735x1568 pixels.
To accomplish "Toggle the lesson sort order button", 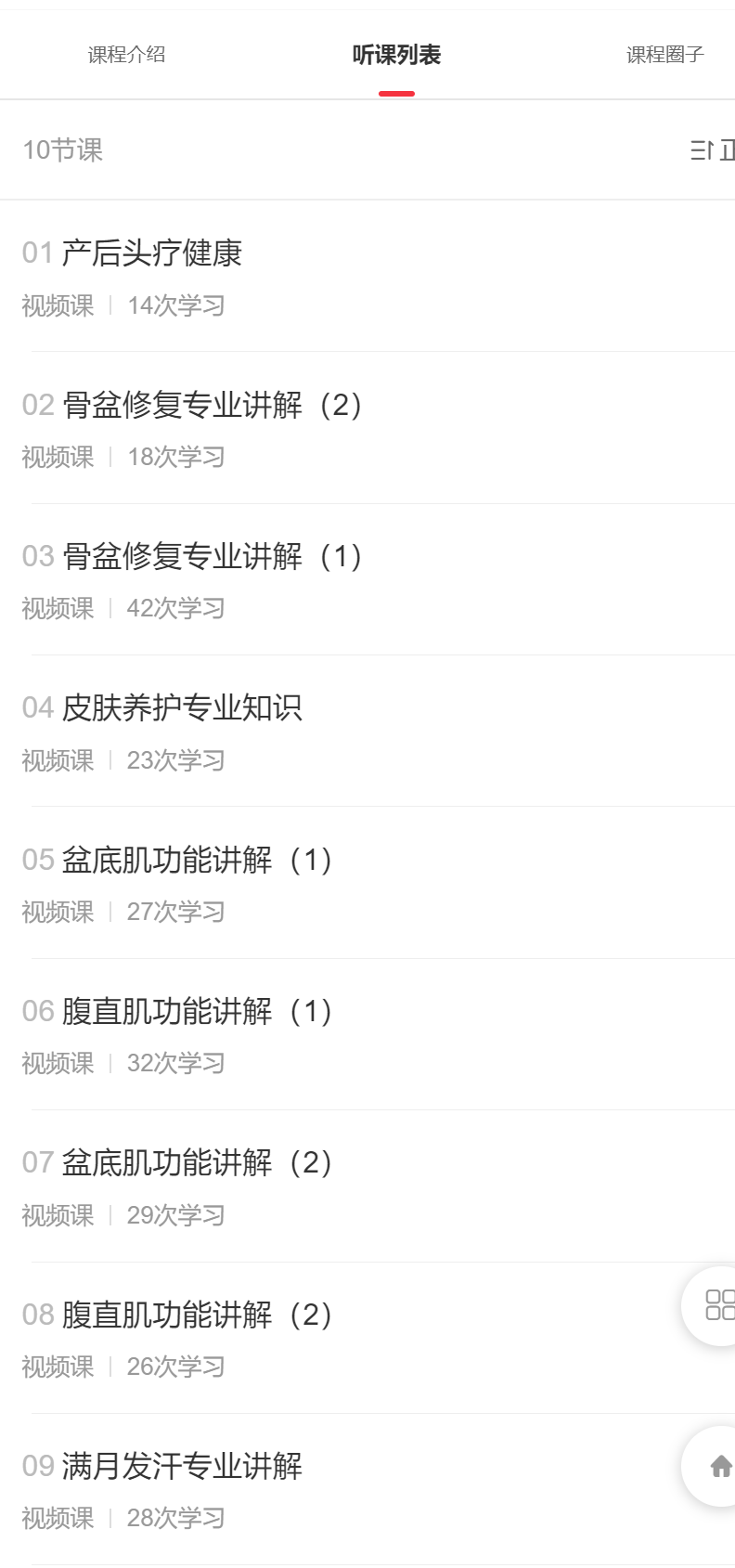I will 712,150.
